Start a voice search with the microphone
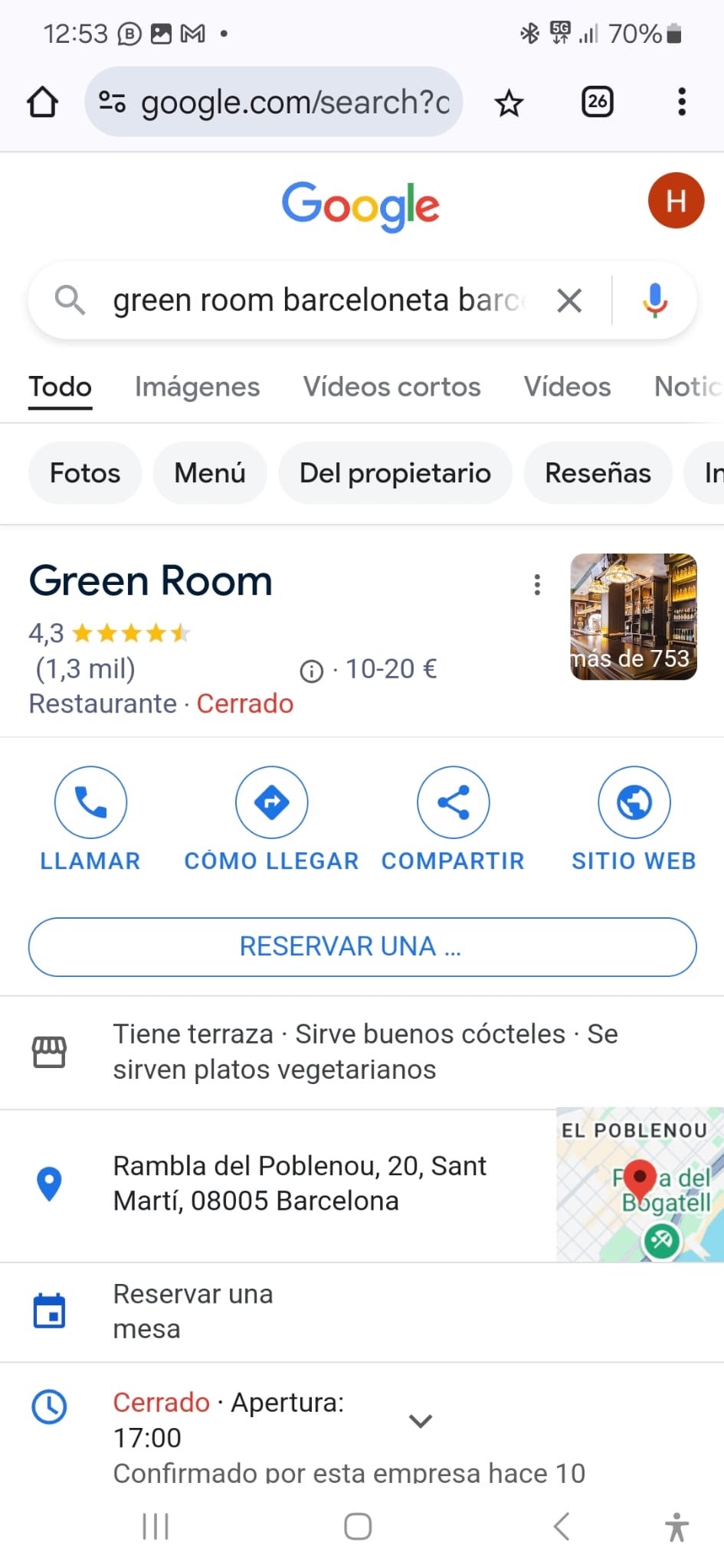 point(654,300)
